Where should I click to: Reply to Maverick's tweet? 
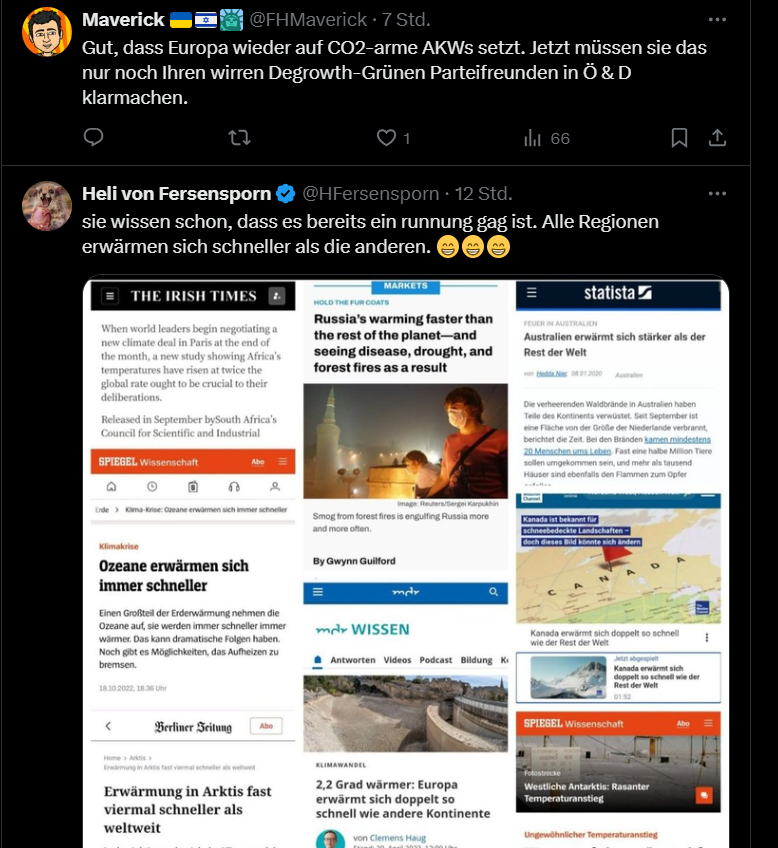pos(93,138)
